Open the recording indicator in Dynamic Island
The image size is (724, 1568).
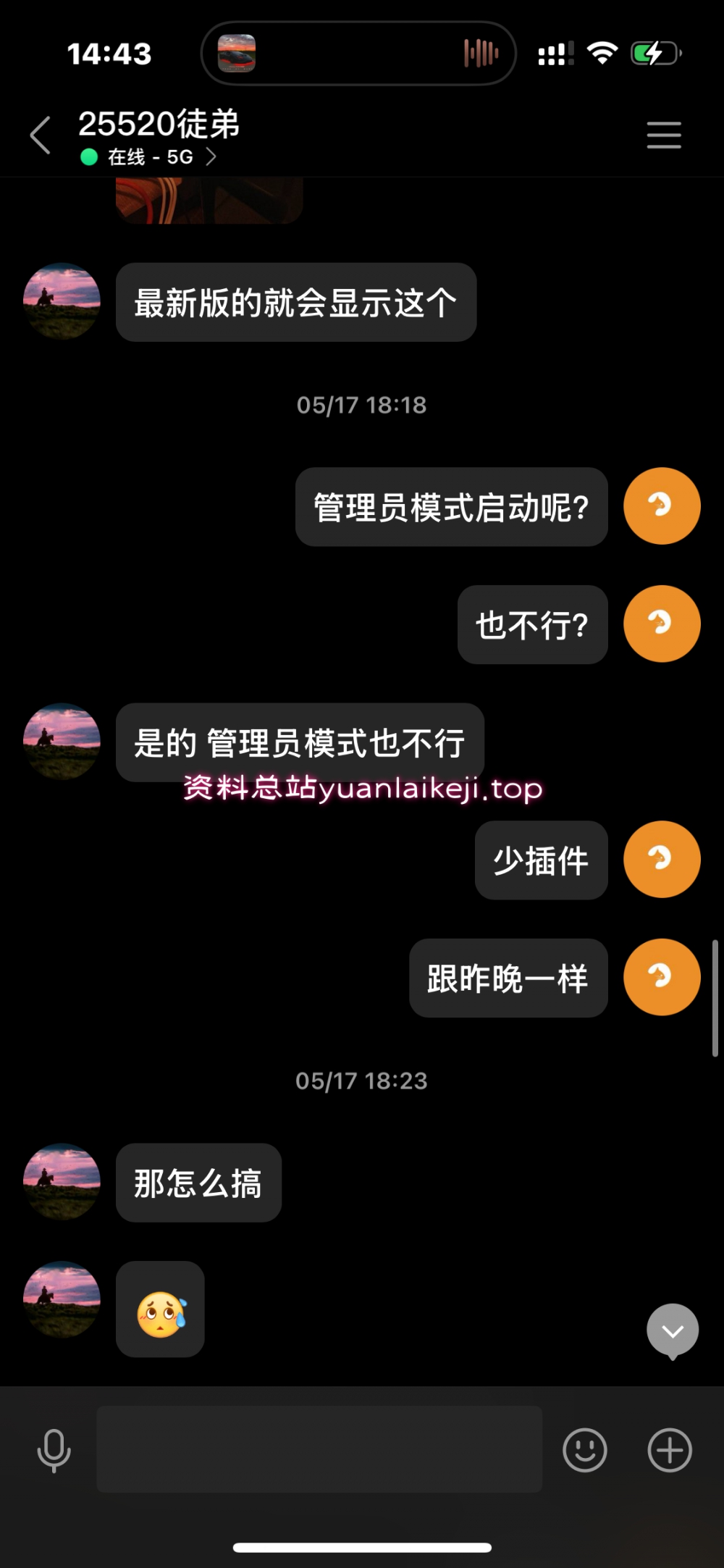click(x=480, y=53)
